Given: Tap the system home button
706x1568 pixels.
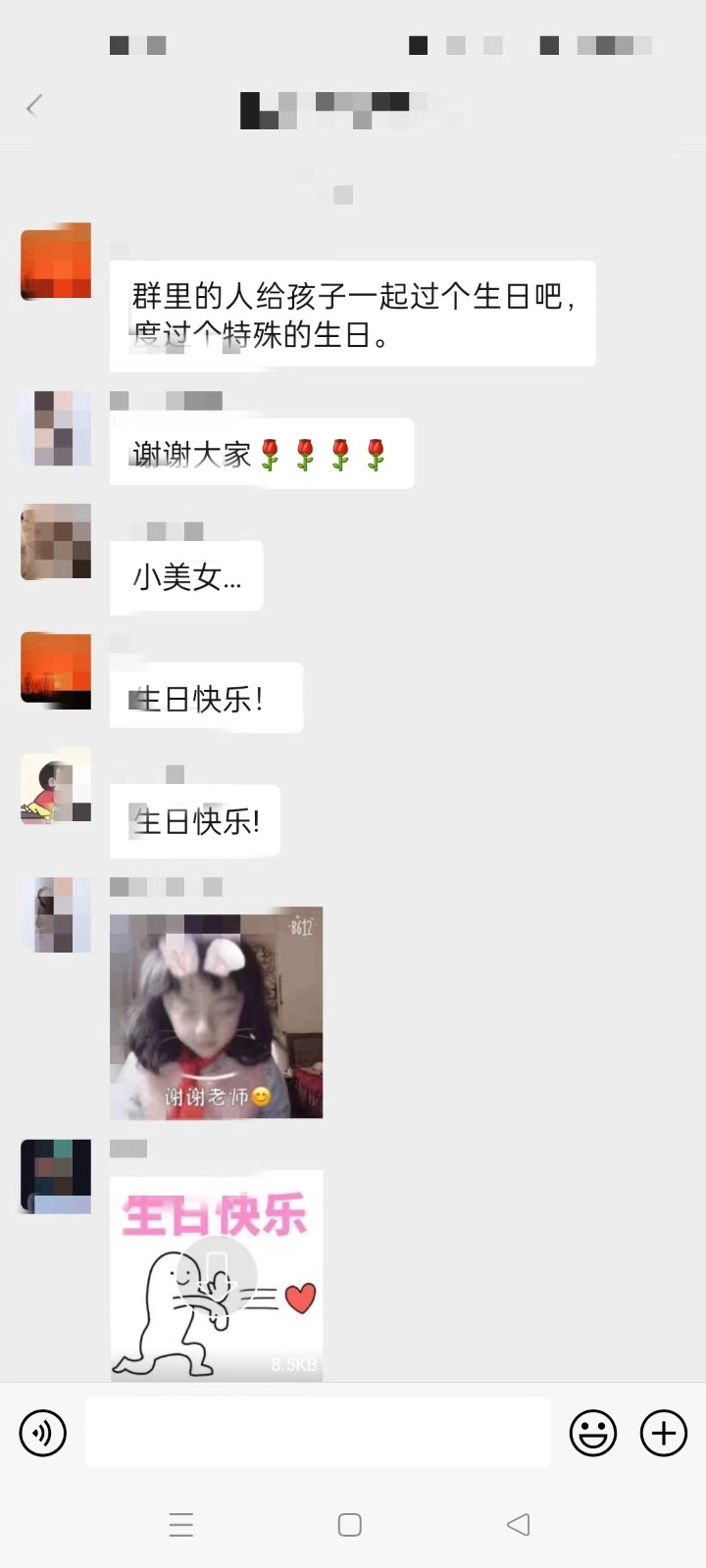Looking at the screenshot, I should click(x=350, y=1525).
